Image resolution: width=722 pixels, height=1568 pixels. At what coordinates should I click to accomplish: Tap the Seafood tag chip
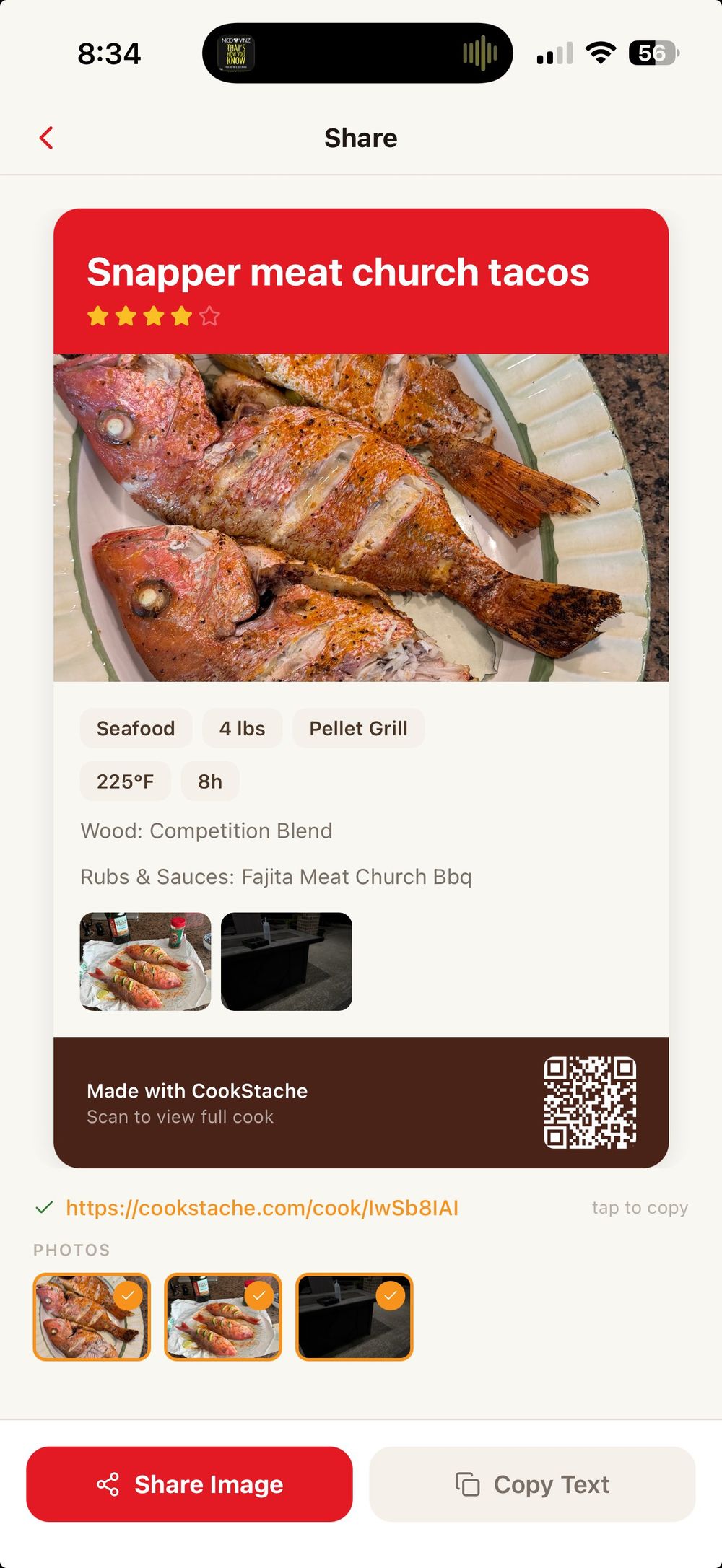coord(136,728)
